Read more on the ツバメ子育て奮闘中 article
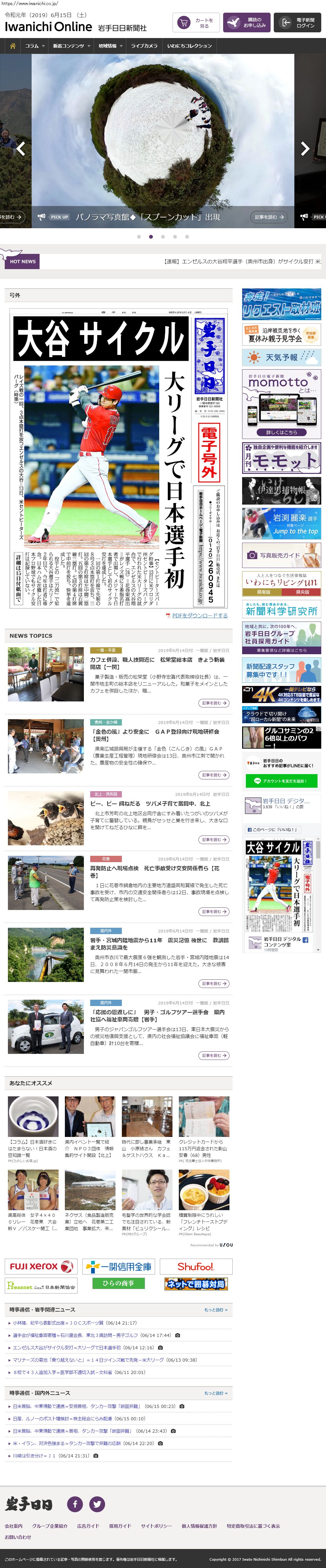326x1568 pixels. 214,839
